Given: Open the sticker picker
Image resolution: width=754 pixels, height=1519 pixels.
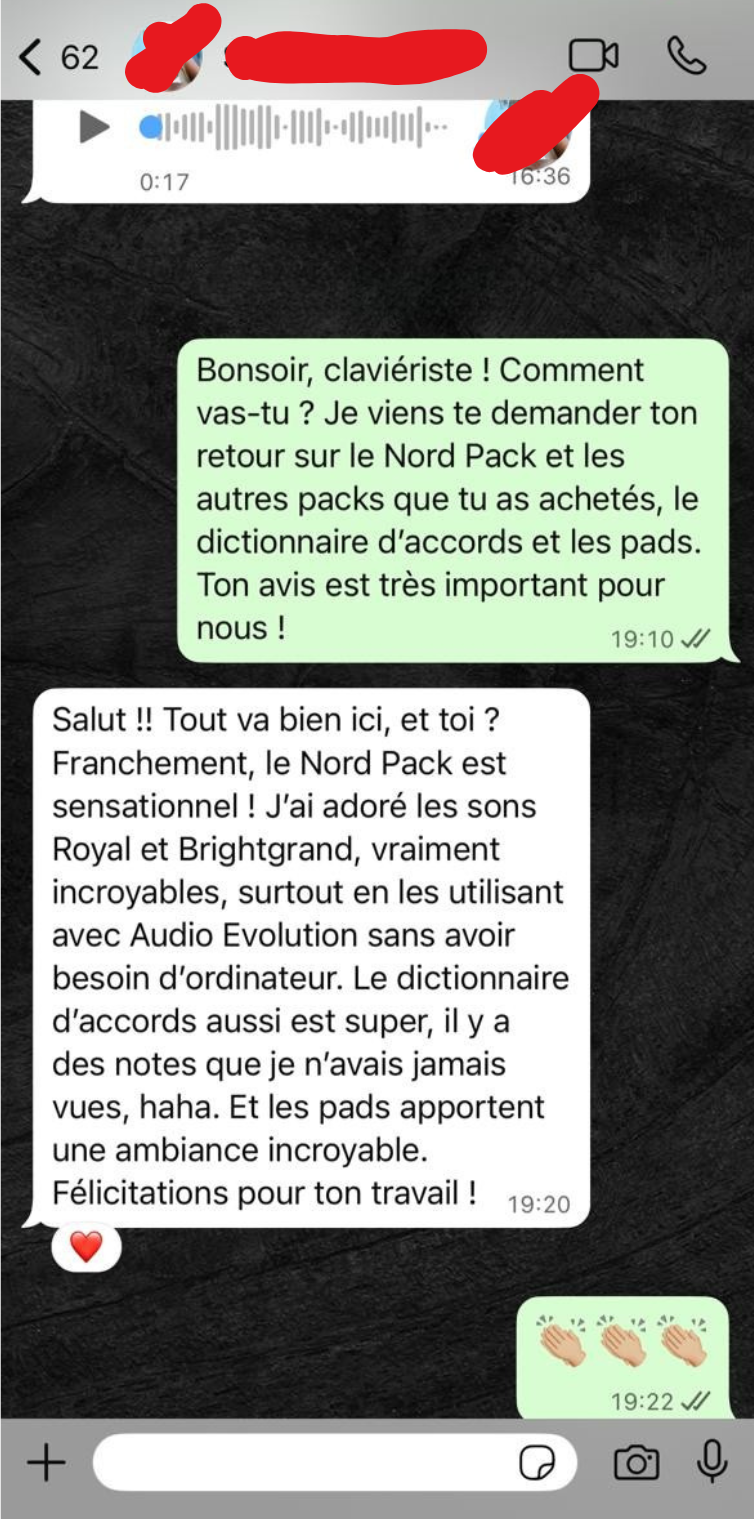Looking at the screenshot, I should 537,1464.
